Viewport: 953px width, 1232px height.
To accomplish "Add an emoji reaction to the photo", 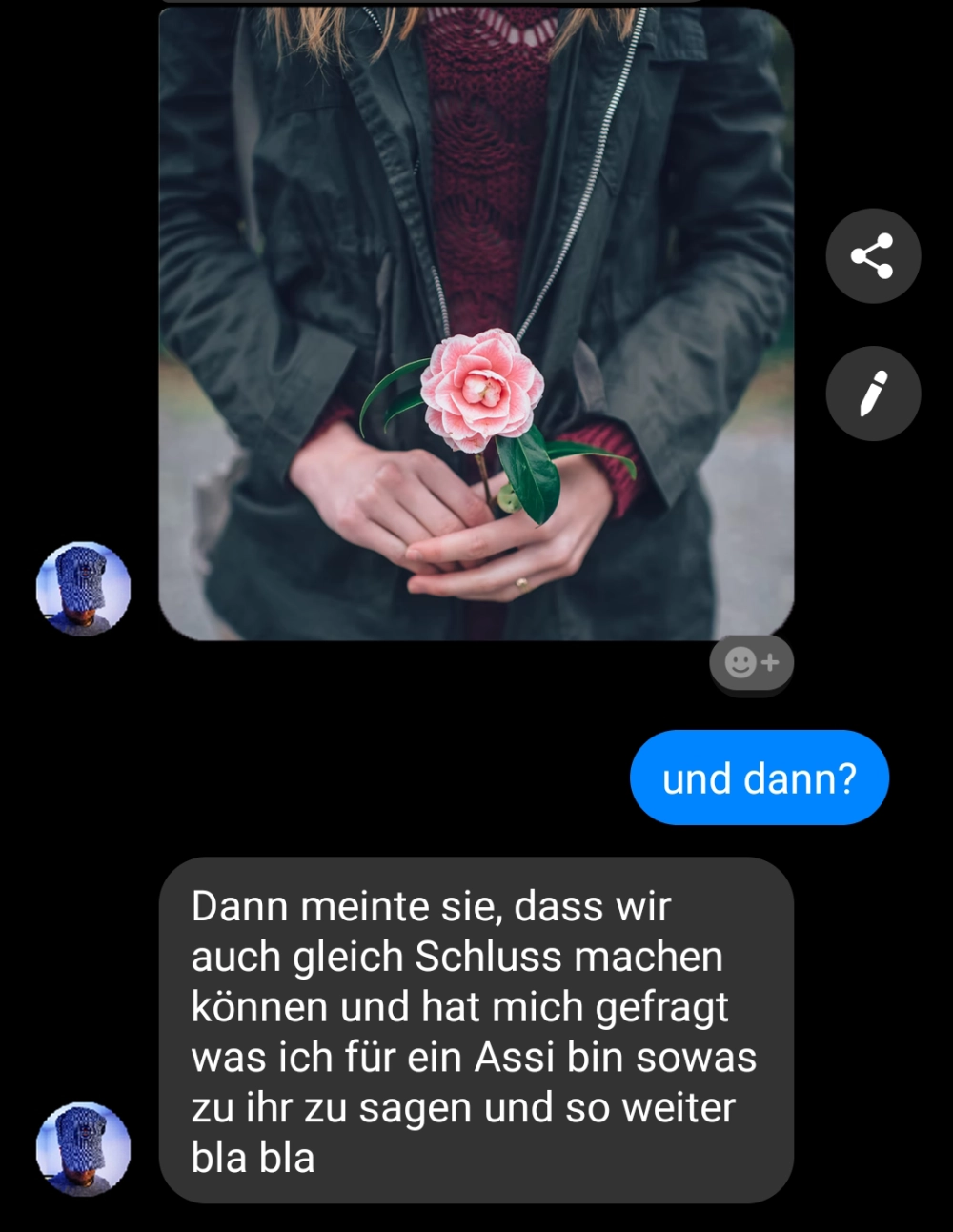I will tap(751, 662).
